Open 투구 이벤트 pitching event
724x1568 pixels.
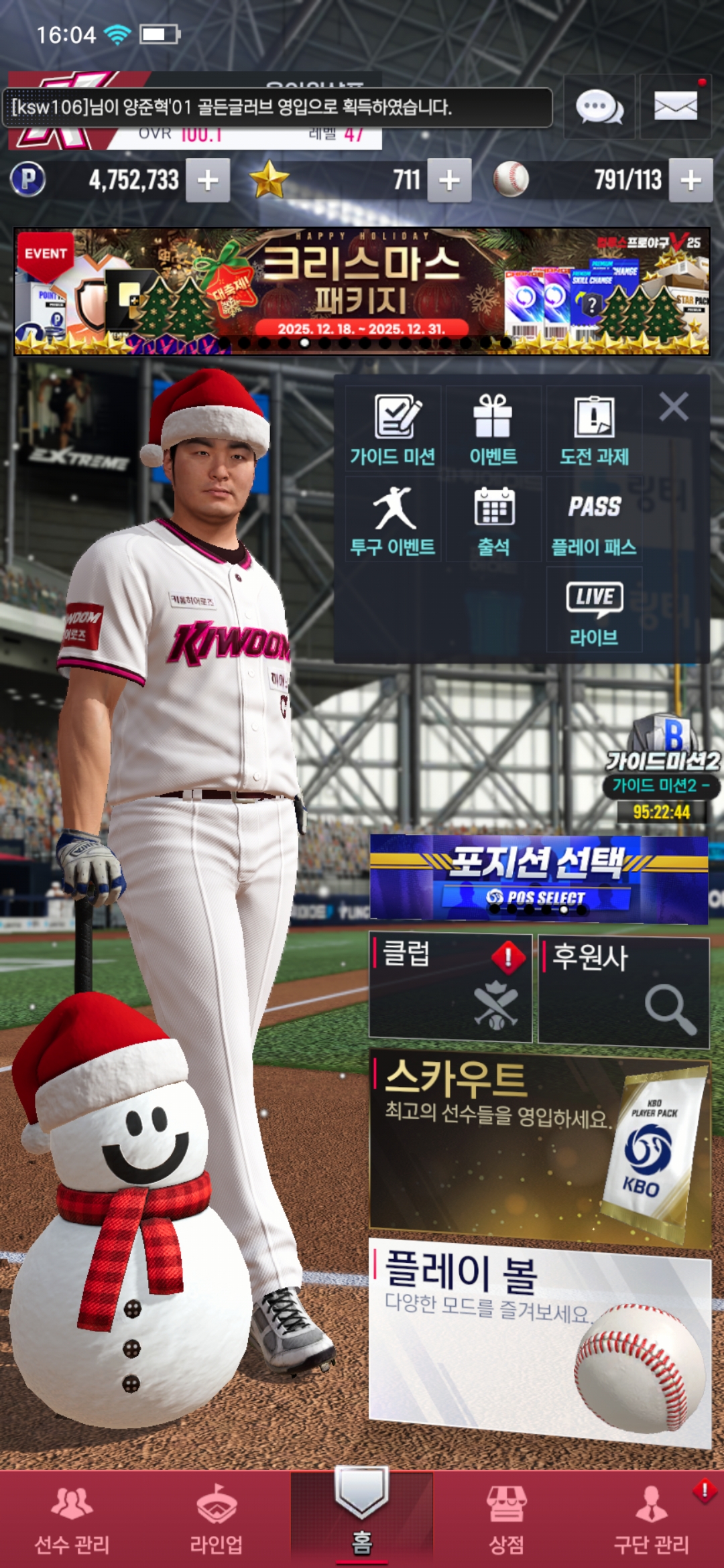(x=393, y=521)
